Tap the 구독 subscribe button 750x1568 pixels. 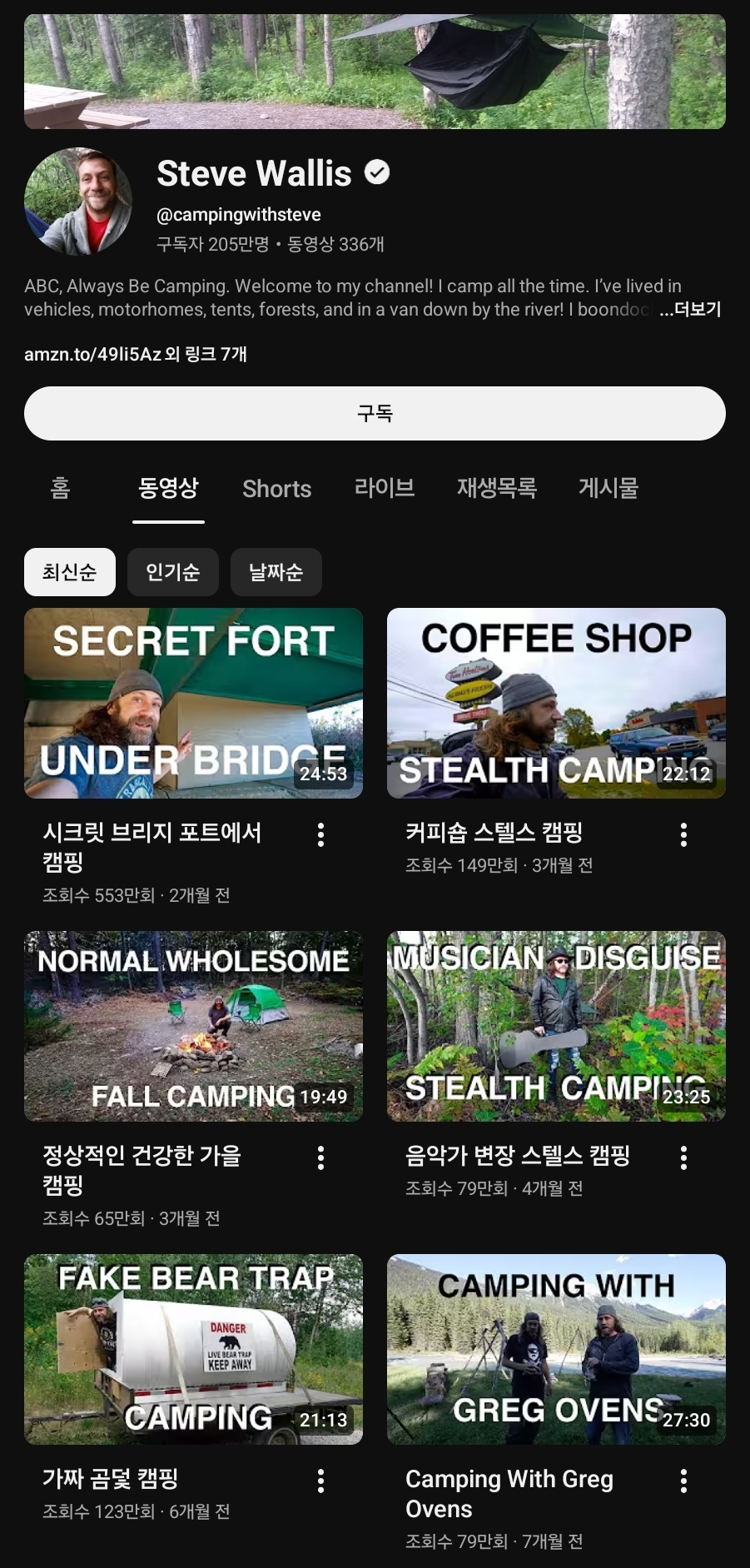tap(375, 413)
